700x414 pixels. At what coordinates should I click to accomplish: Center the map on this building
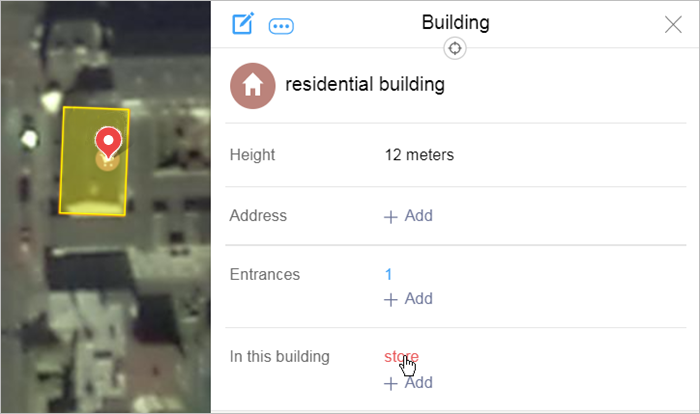455,49
